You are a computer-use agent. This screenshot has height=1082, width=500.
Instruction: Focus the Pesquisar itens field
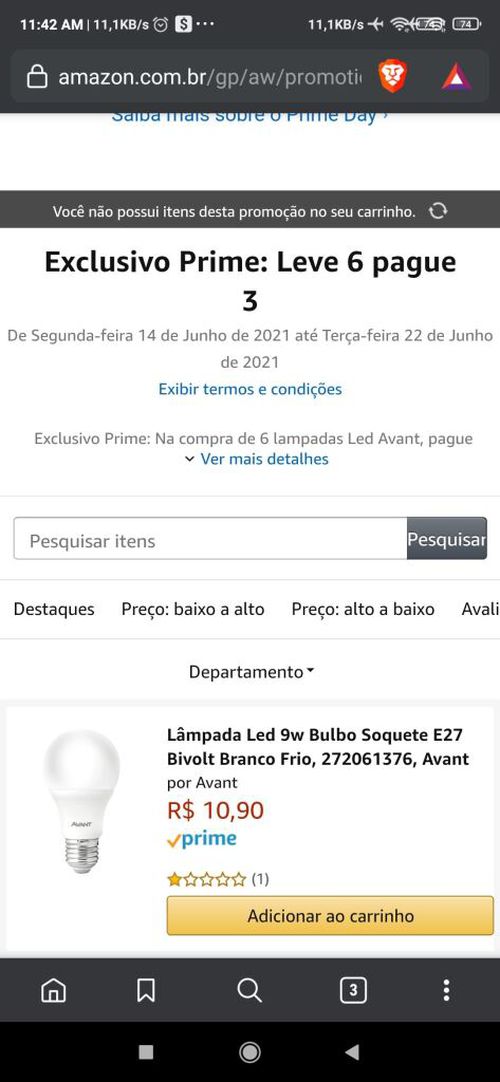click(210, 539)
